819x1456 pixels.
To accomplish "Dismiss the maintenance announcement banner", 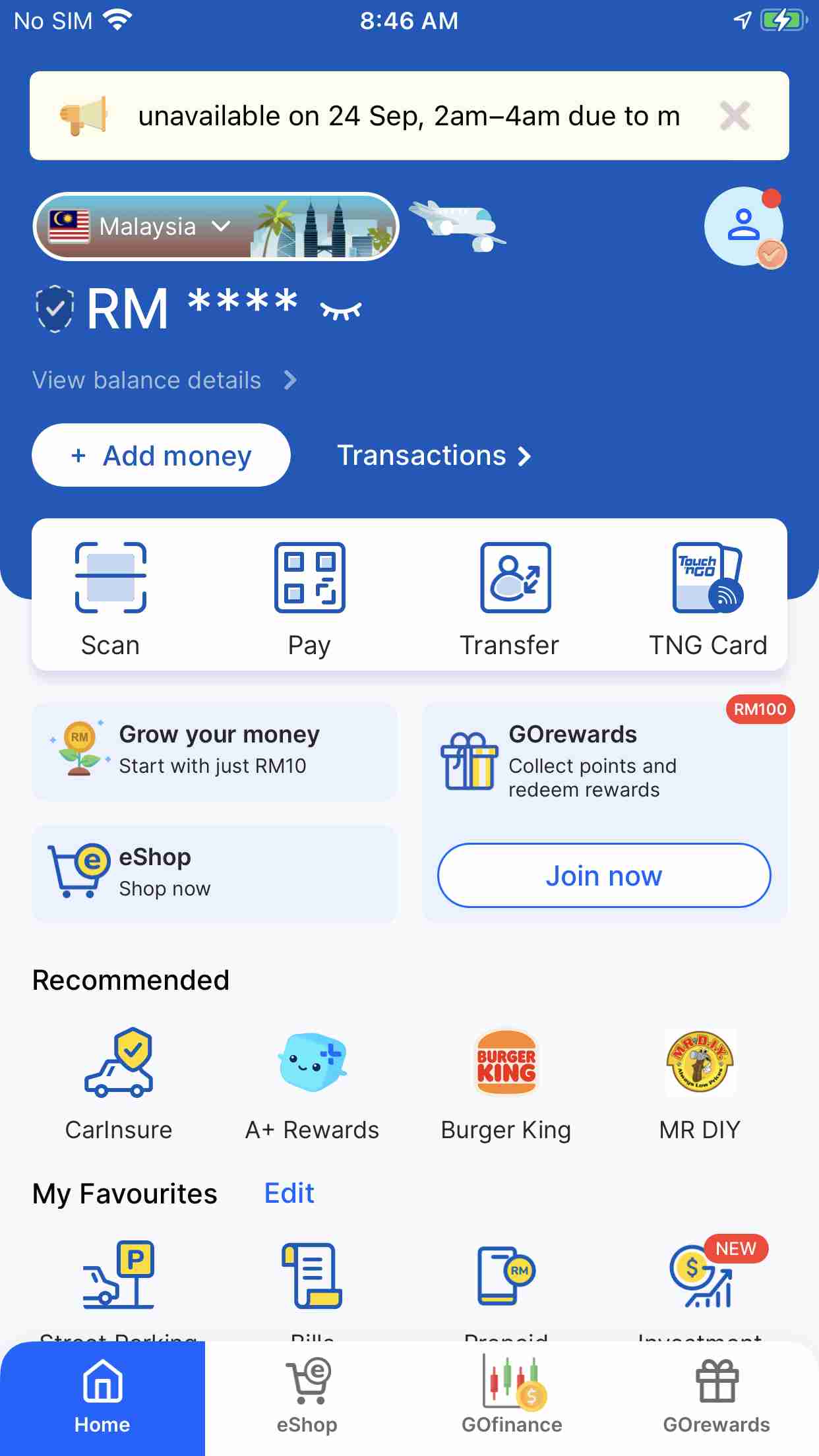I will [735, 116].
